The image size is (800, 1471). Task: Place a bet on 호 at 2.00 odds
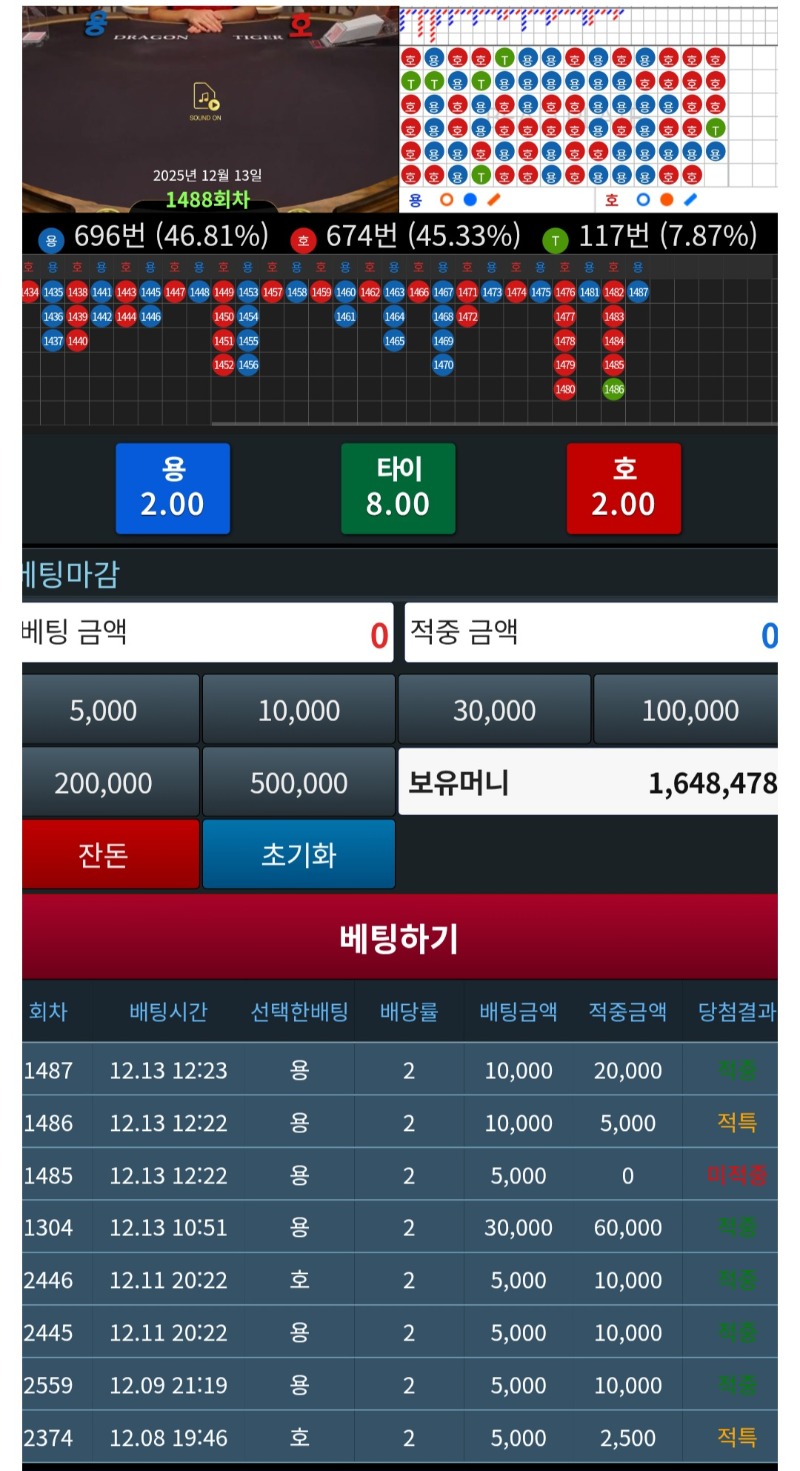click(x=624, y=488)
